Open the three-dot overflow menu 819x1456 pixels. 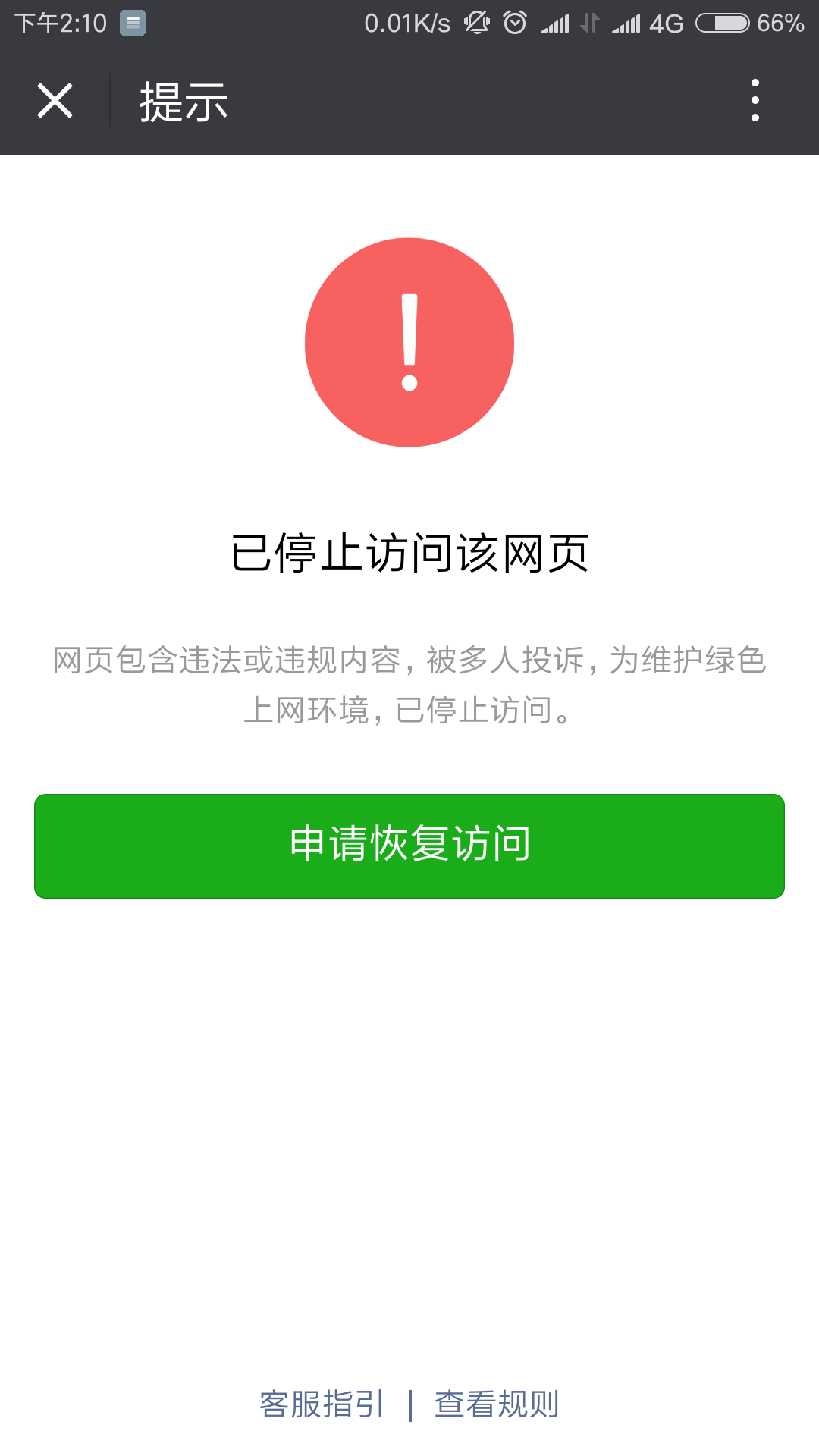tap(755, 100)
